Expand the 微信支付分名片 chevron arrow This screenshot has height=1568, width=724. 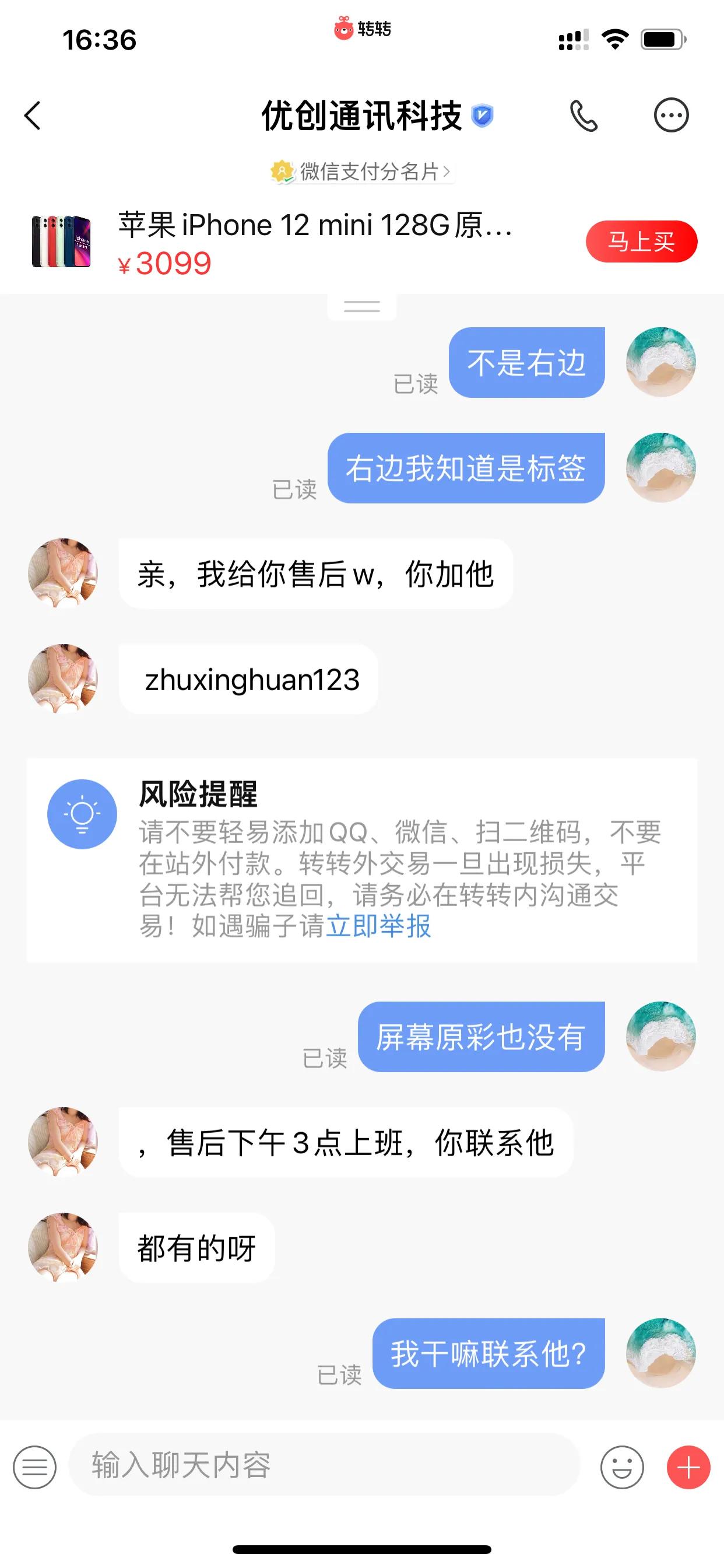[448, 172]
